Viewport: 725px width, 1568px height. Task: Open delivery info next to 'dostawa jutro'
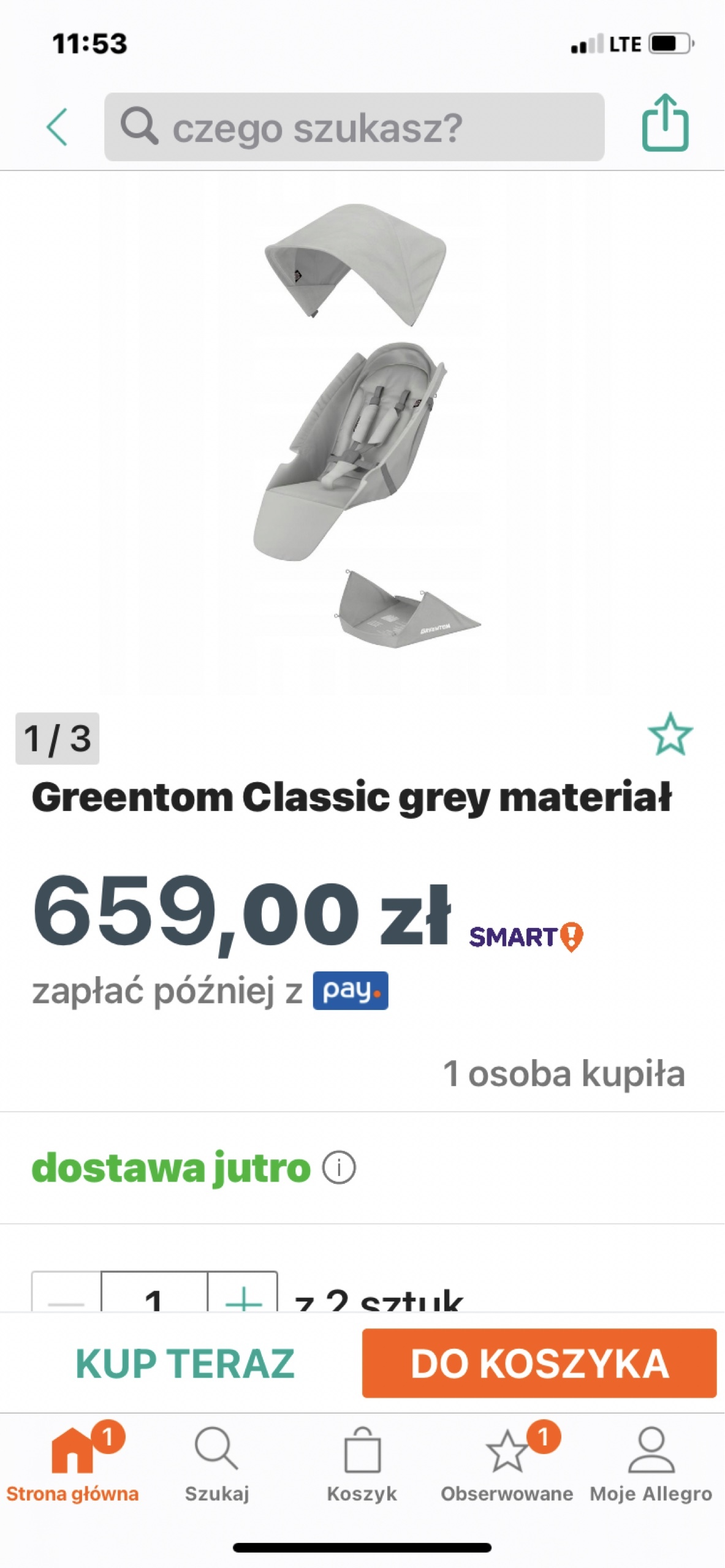click(339, 1167)
